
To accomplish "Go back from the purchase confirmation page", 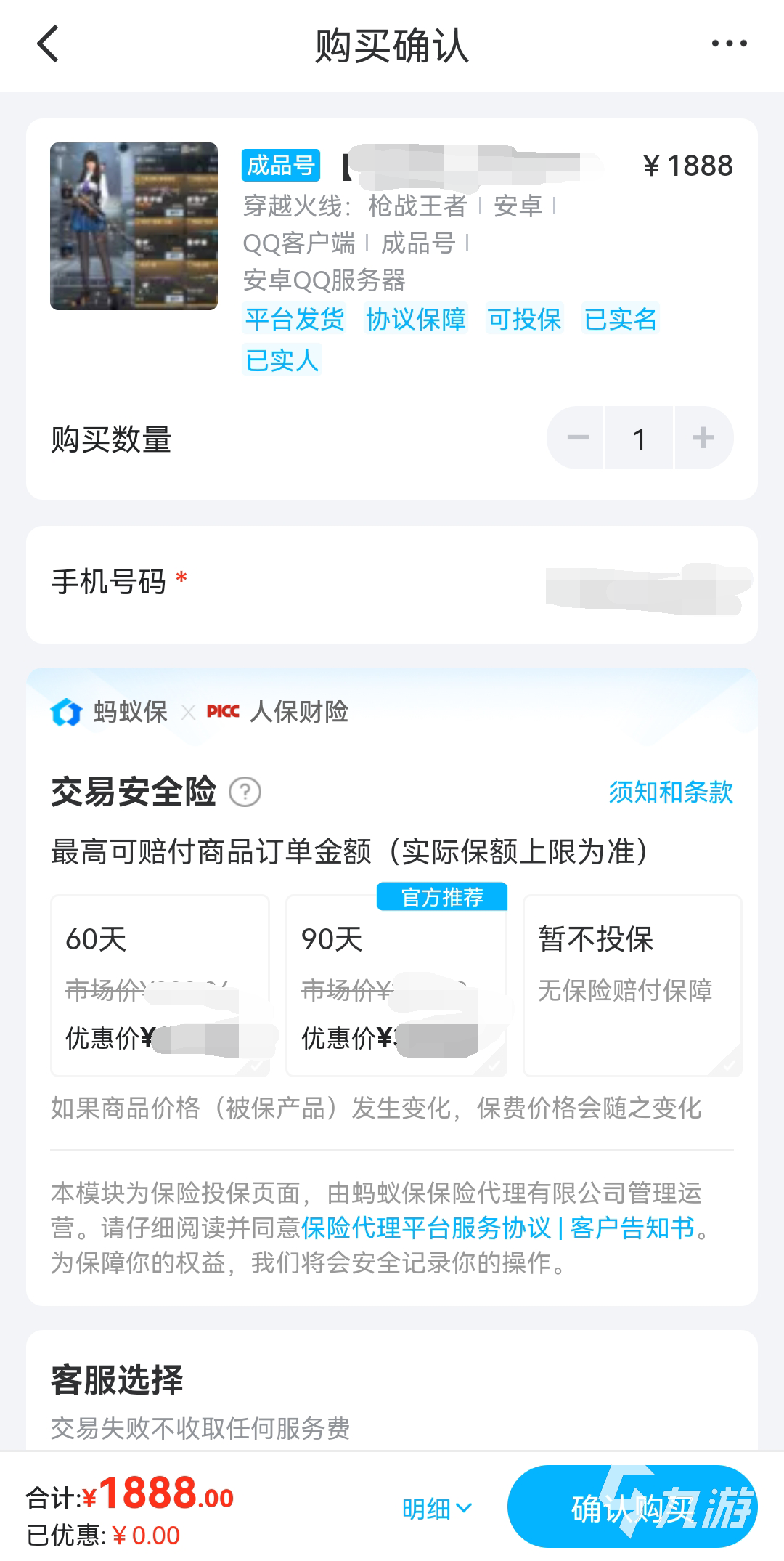I will 48,44.
